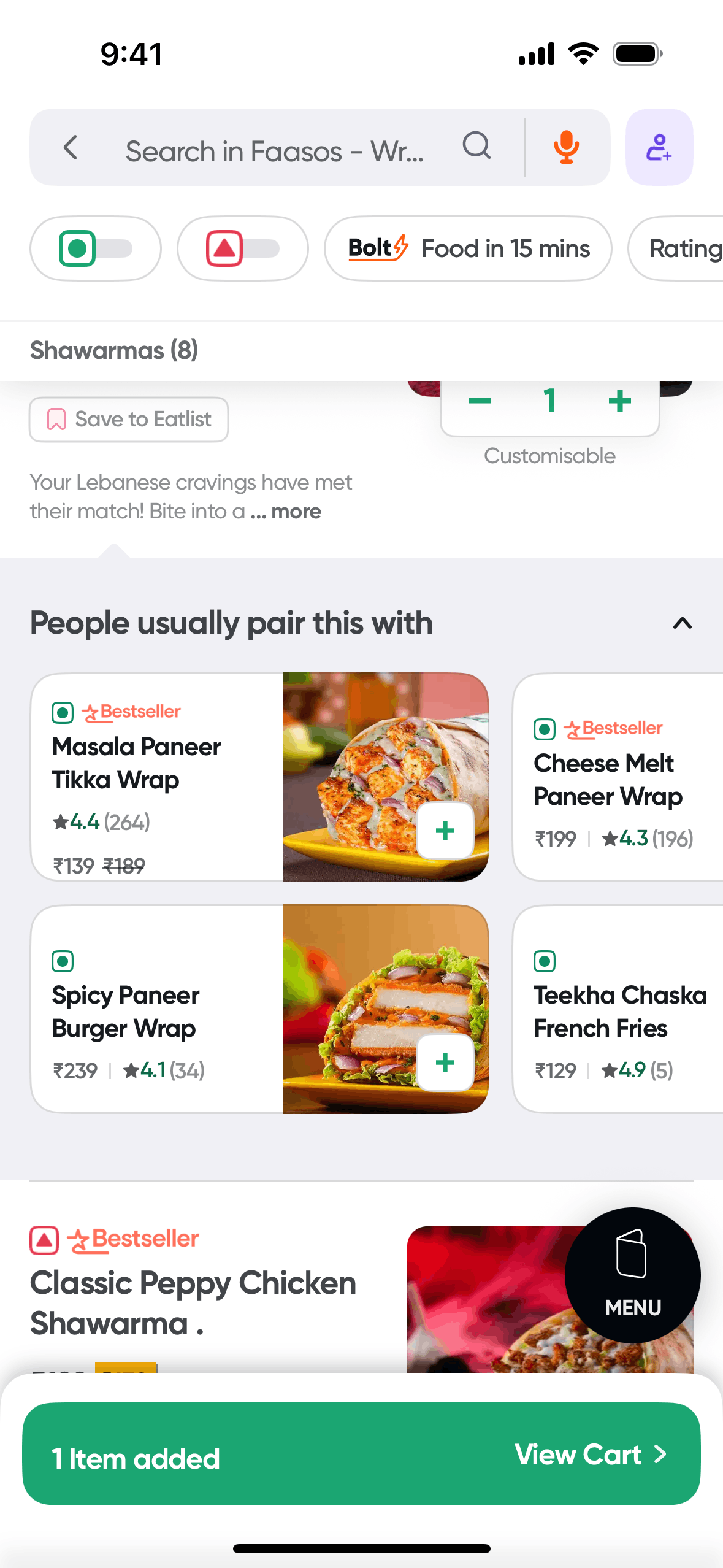Select Bolt Food in 15 mins chip
Viewport: 723px width, 1568px height.
468,248
